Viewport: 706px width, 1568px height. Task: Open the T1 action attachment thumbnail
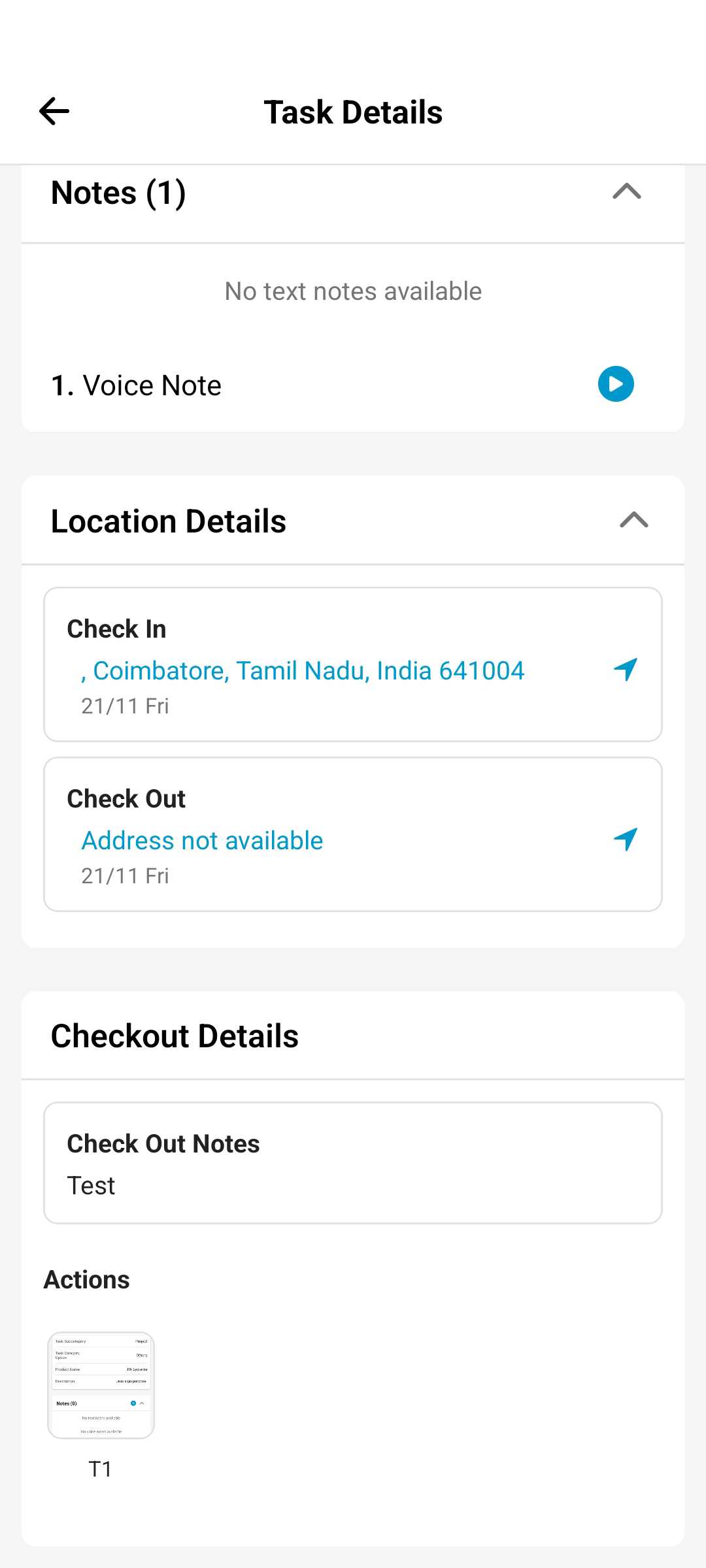[101, 1385]
